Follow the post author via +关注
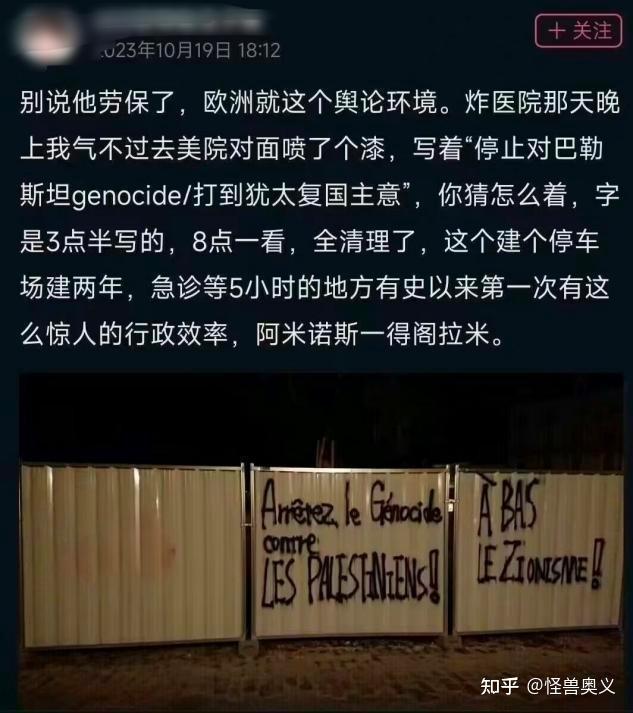The image size is (633, 713). coord(579,30)
